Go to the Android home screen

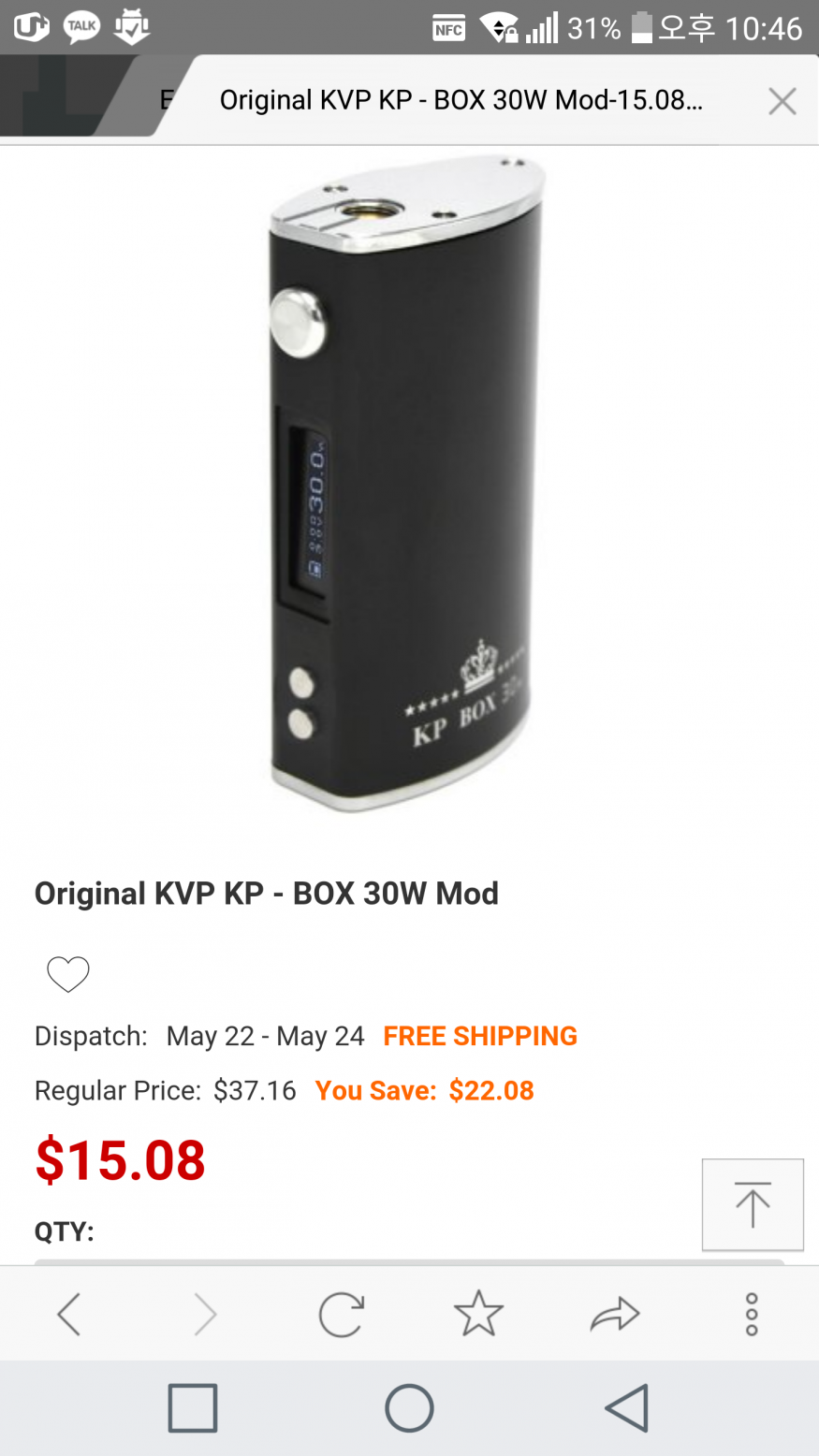click(409, 1407)
